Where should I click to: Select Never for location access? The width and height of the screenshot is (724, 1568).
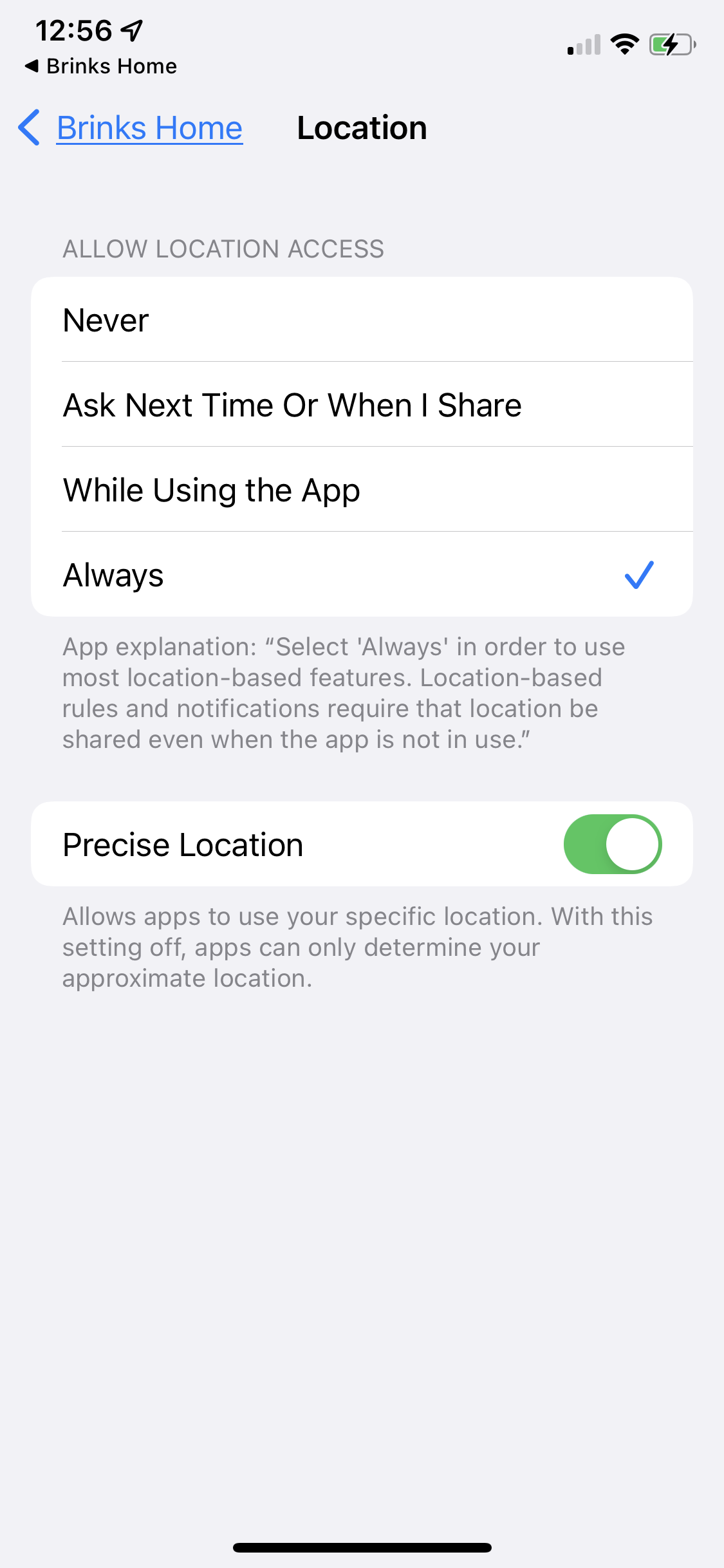[x=362, y=320]
